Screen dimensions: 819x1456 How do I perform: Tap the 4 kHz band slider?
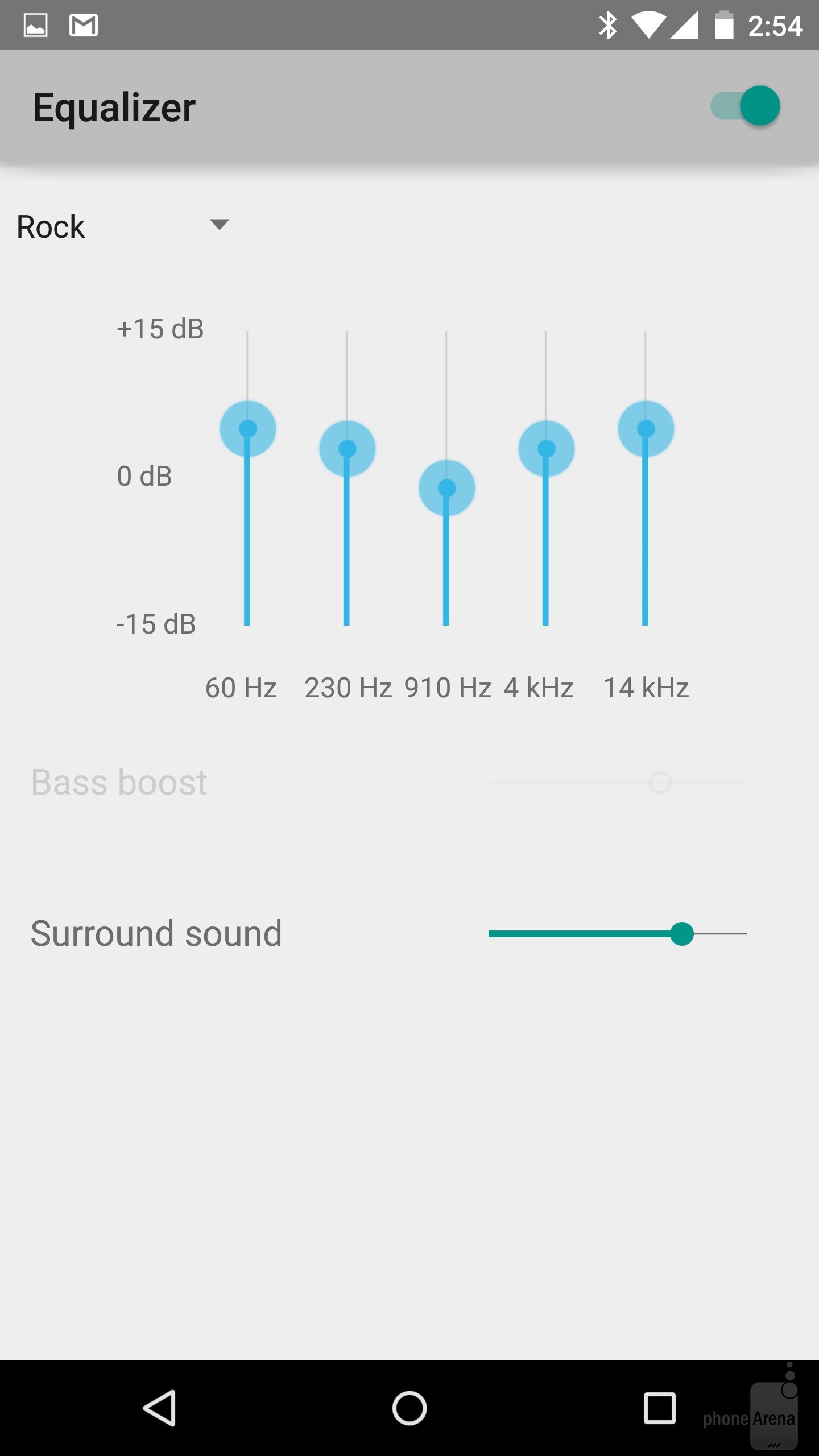click(x=546, y=449)
